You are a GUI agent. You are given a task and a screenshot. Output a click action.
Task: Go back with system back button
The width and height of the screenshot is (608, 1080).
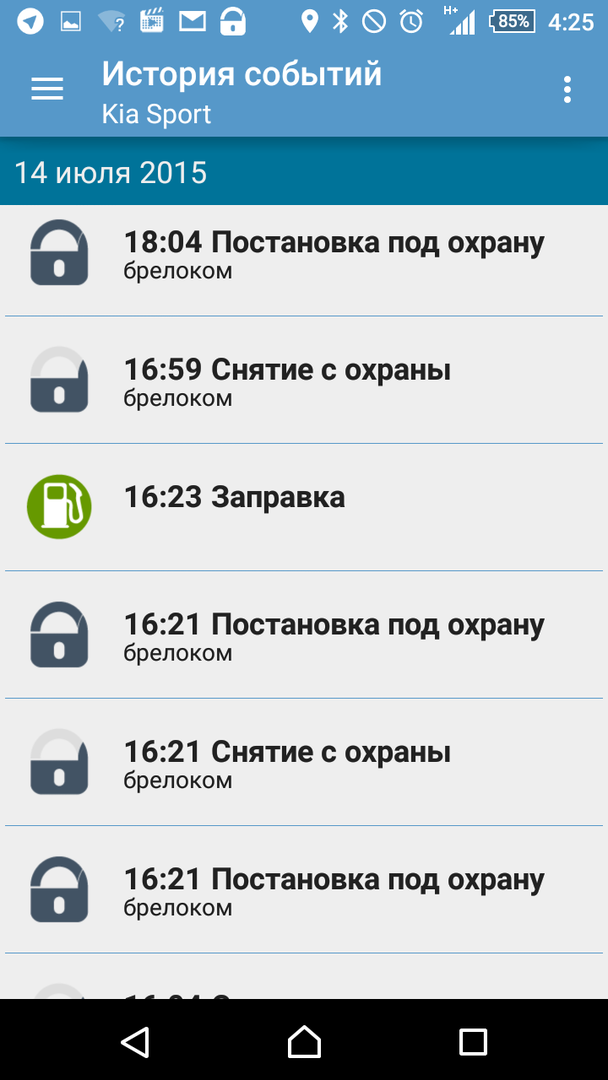click(x=135, y=1041)
